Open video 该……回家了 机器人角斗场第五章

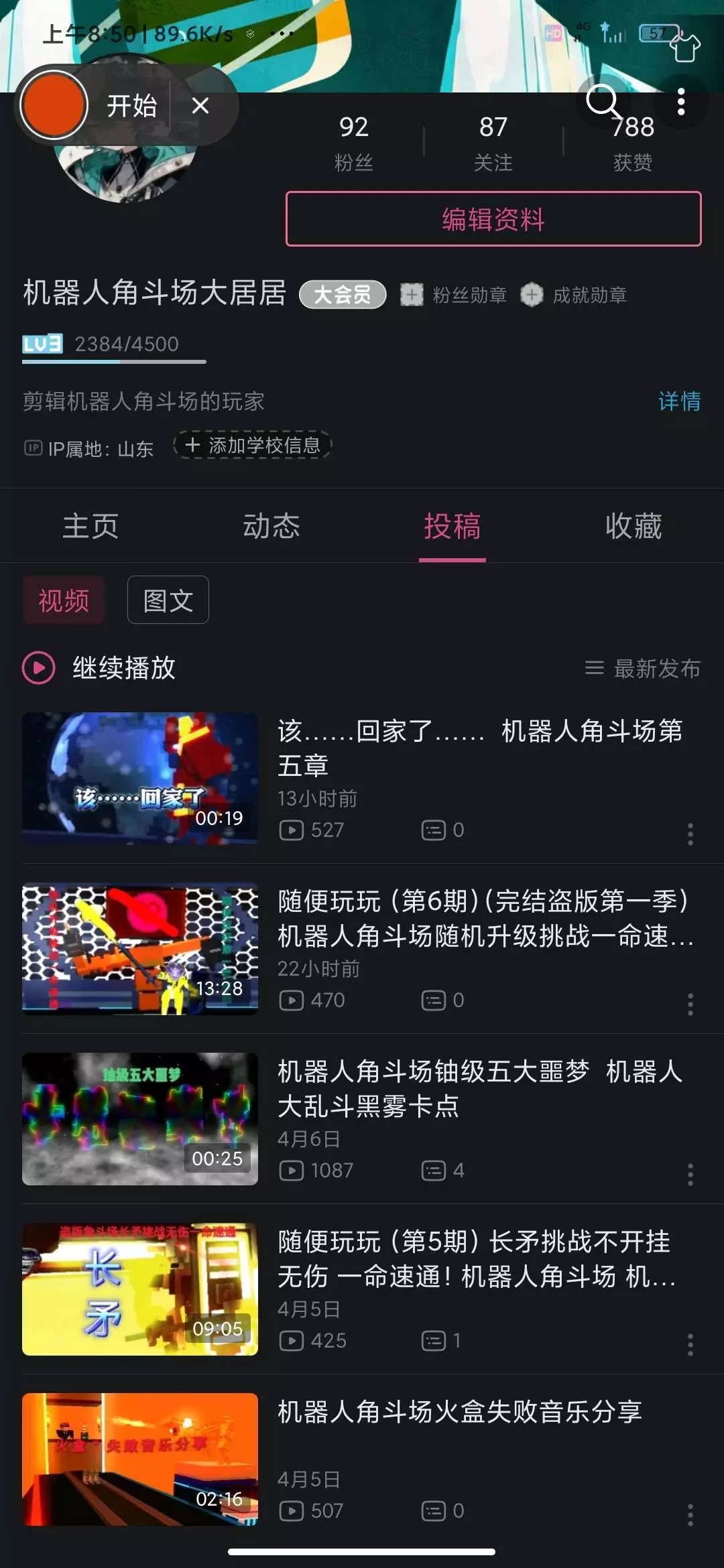[x=479, y=747]
